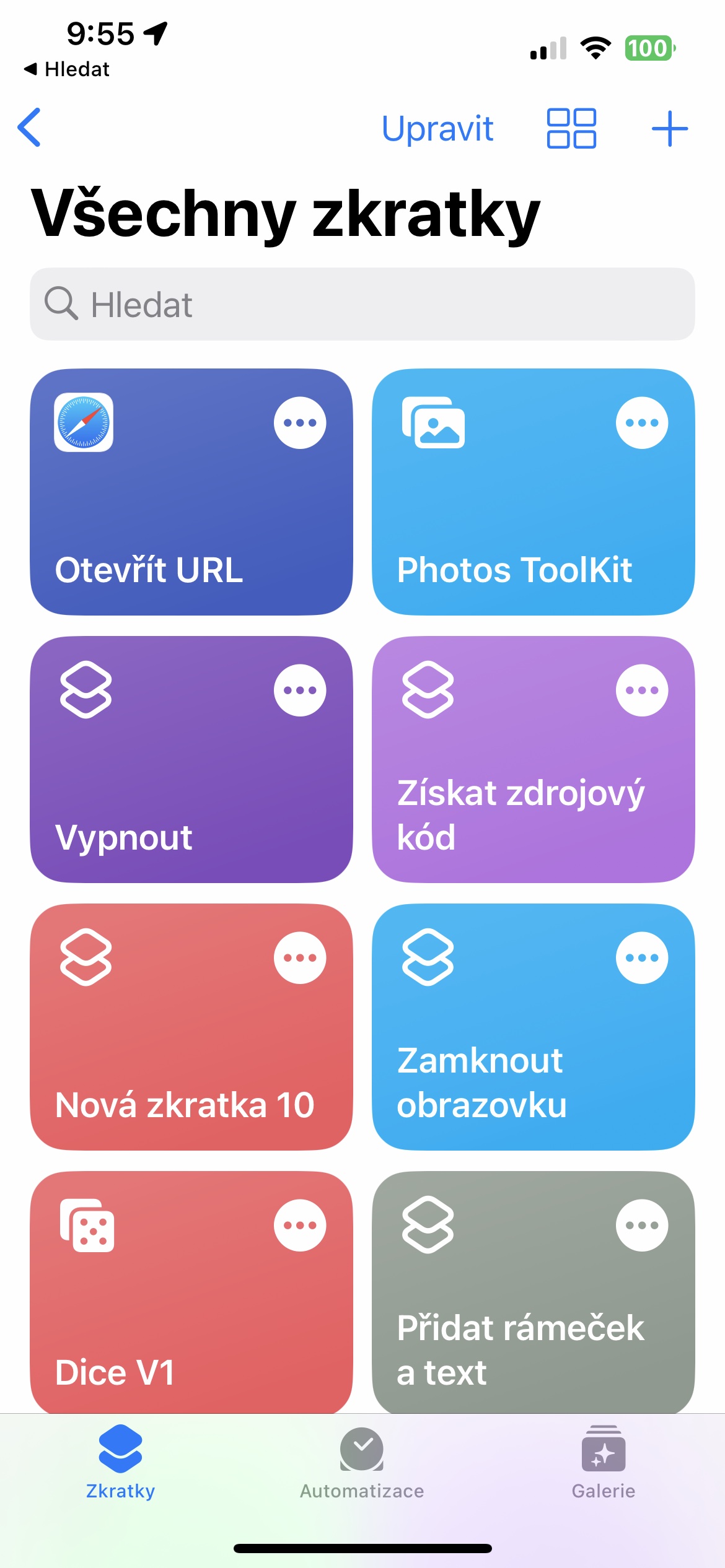Open options for Photos ToolKit
The height and width of the screenshot is (1568, 725).
[641, 423]
